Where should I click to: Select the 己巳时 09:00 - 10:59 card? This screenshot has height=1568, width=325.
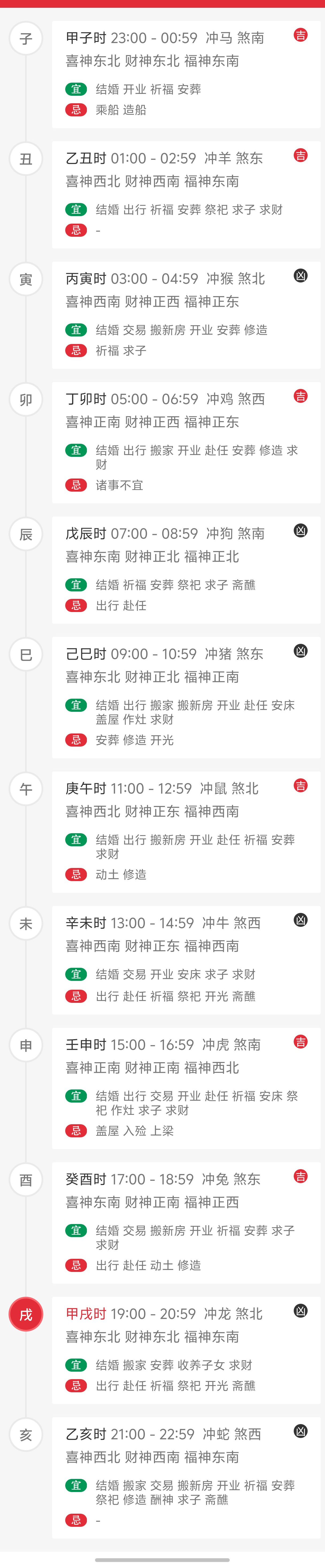pyautogui.click(x=186, y=698)
